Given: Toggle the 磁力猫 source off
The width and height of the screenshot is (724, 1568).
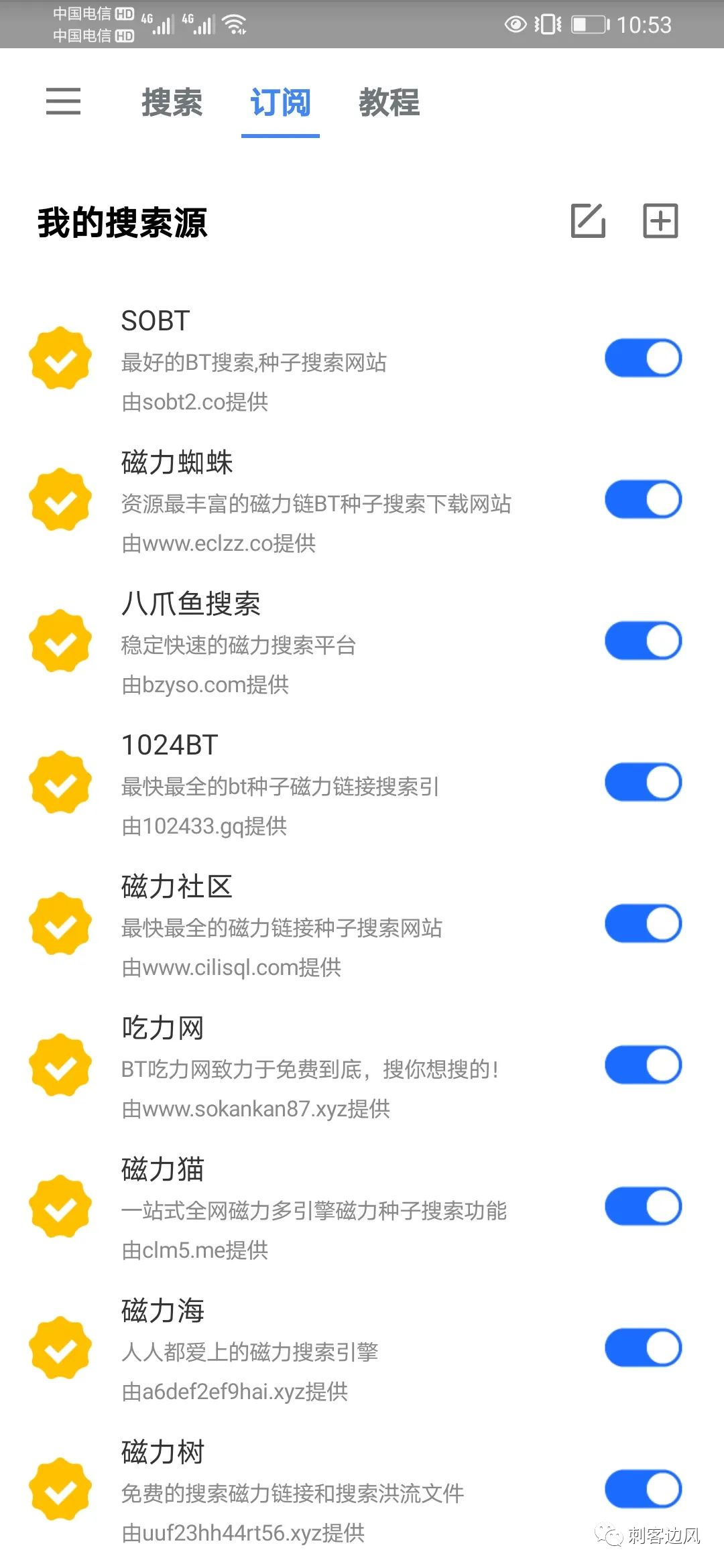Looking at the screenshot, I should pos(643,1206).
